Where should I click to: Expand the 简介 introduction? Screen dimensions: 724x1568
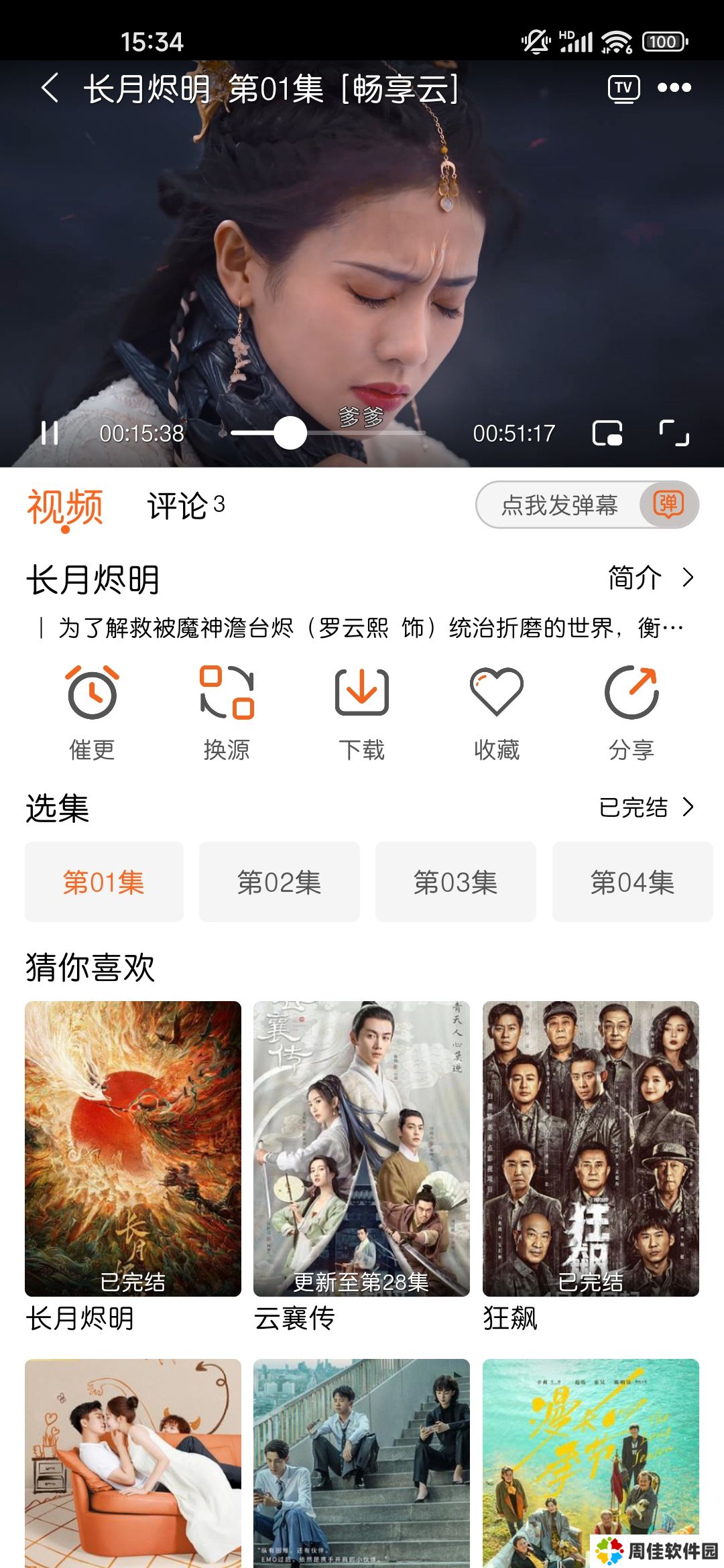650,578
